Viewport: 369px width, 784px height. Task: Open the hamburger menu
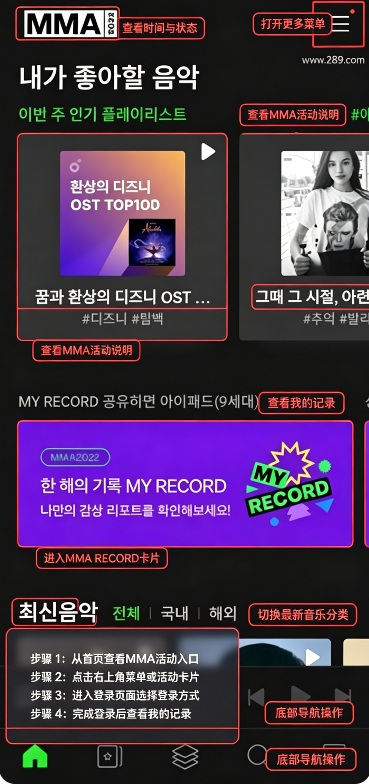point(340,24)
